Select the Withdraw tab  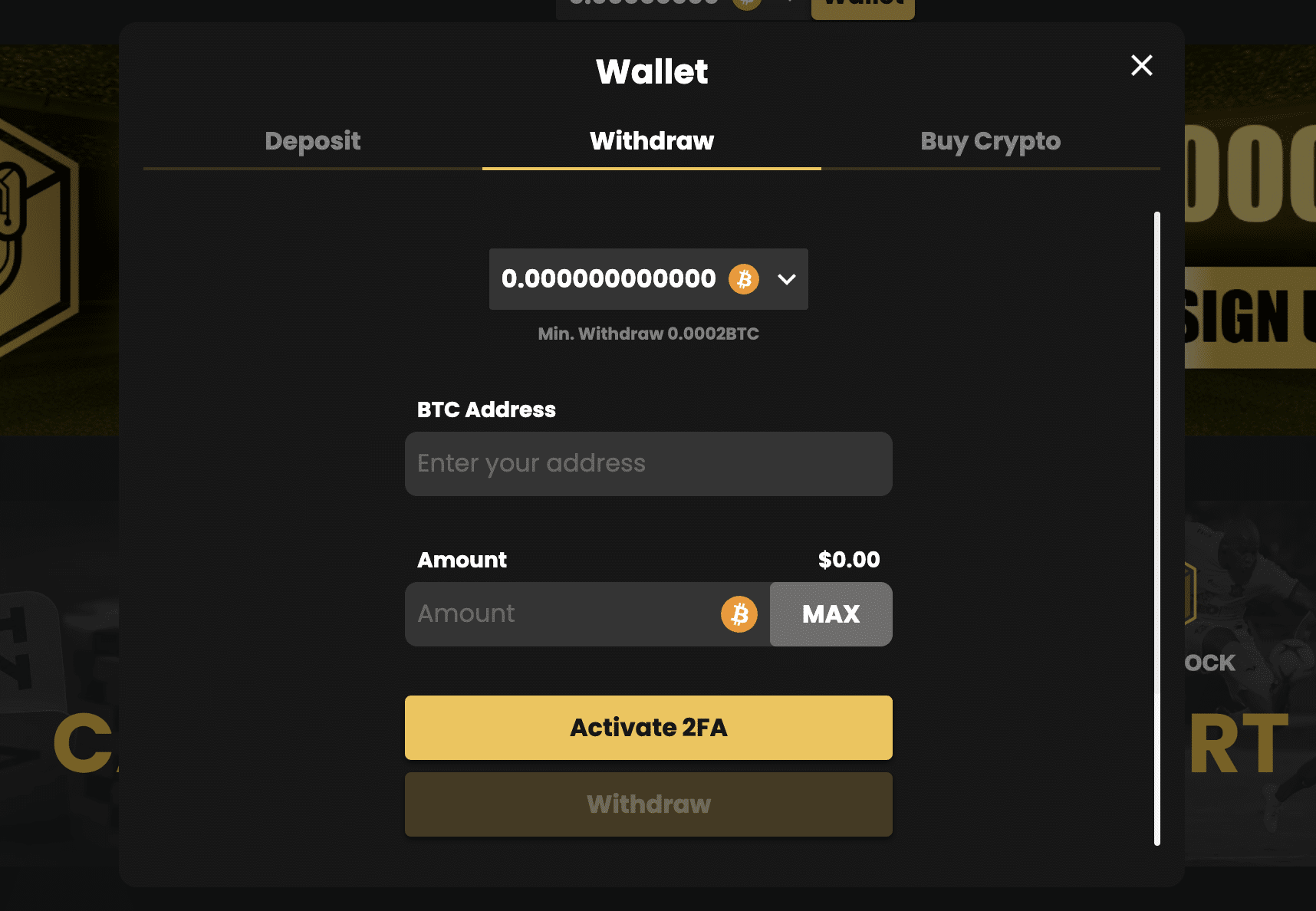(651, 141)
